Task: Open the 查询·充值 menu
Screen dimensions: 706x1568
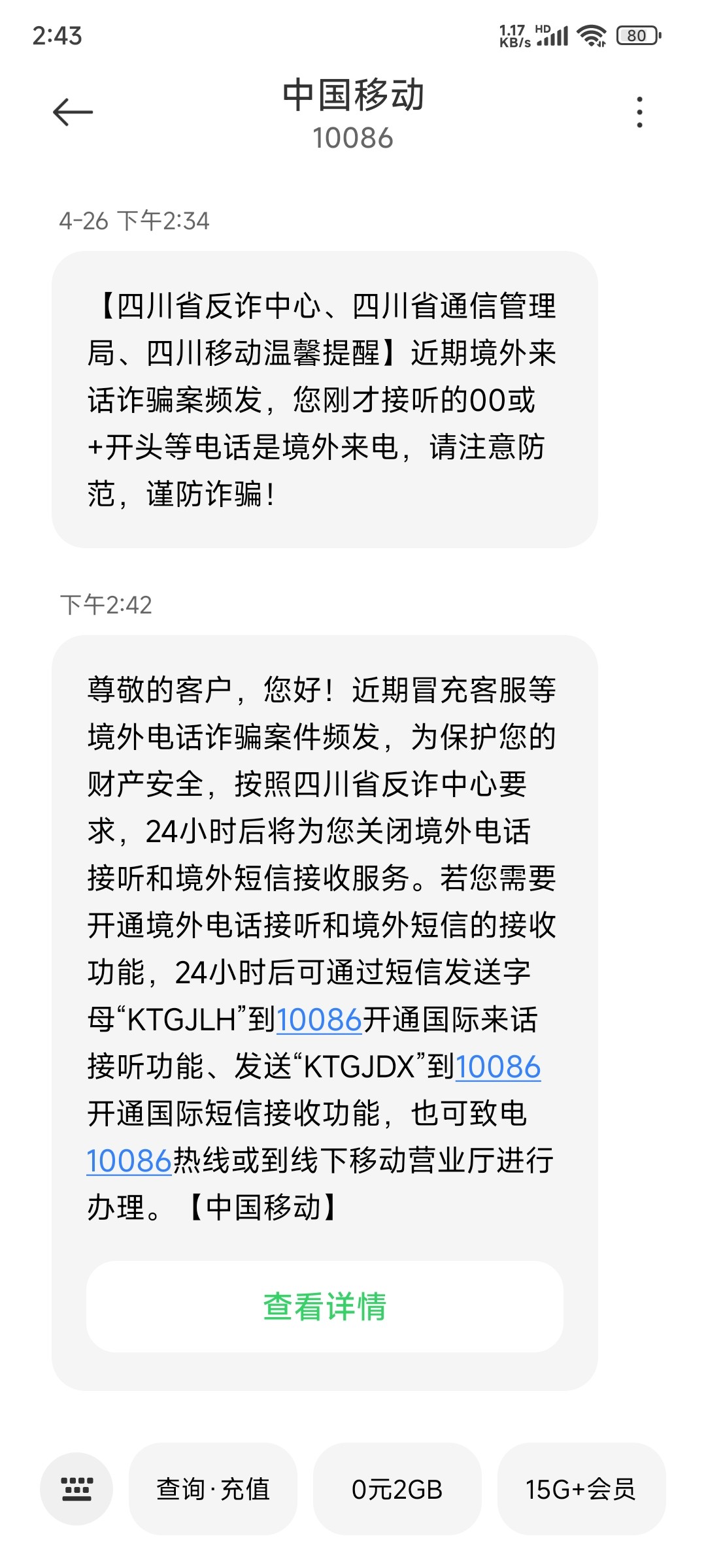Action: pyautogui.click(x=213, y=1489)
